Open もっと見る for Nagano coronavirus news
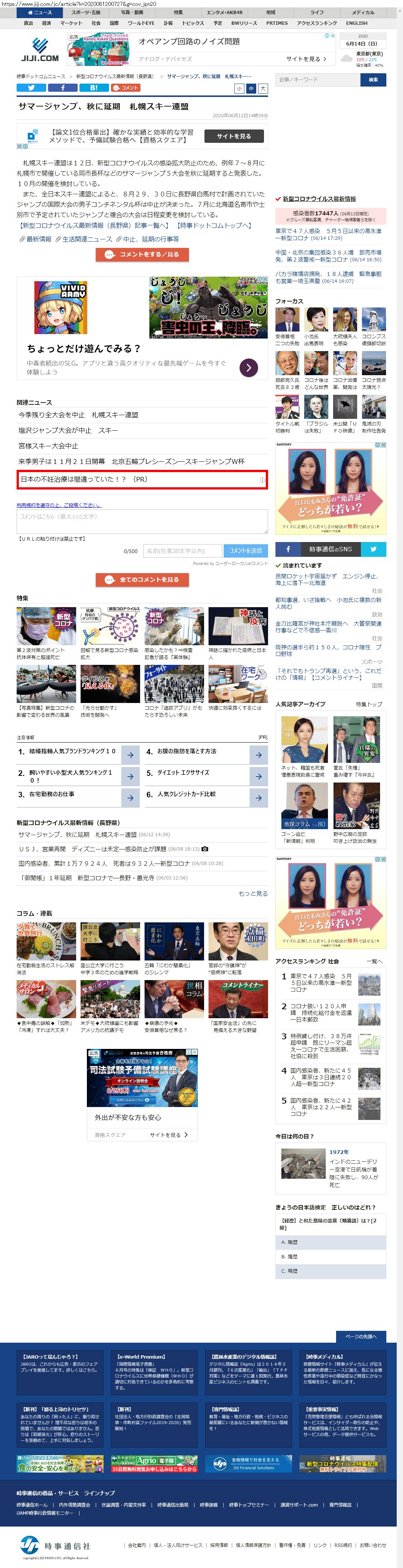Viewport: 403px width, 1568px height. coord(253,894)
